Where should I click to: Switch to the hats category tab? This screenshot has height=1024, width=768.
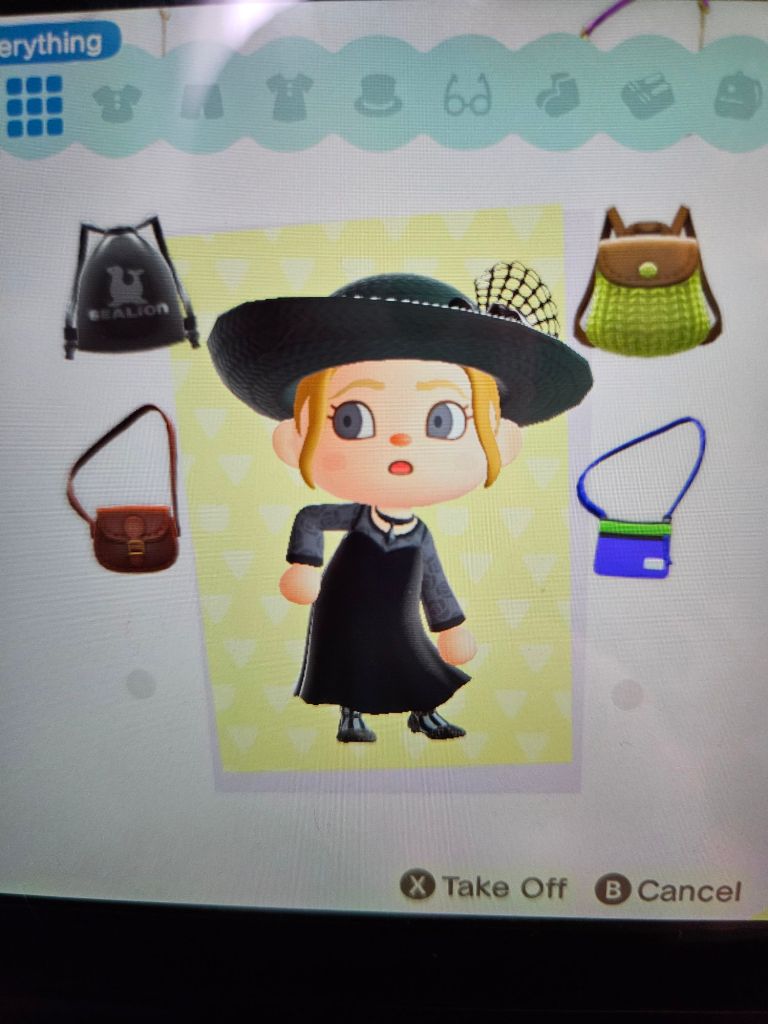point(378,96)
